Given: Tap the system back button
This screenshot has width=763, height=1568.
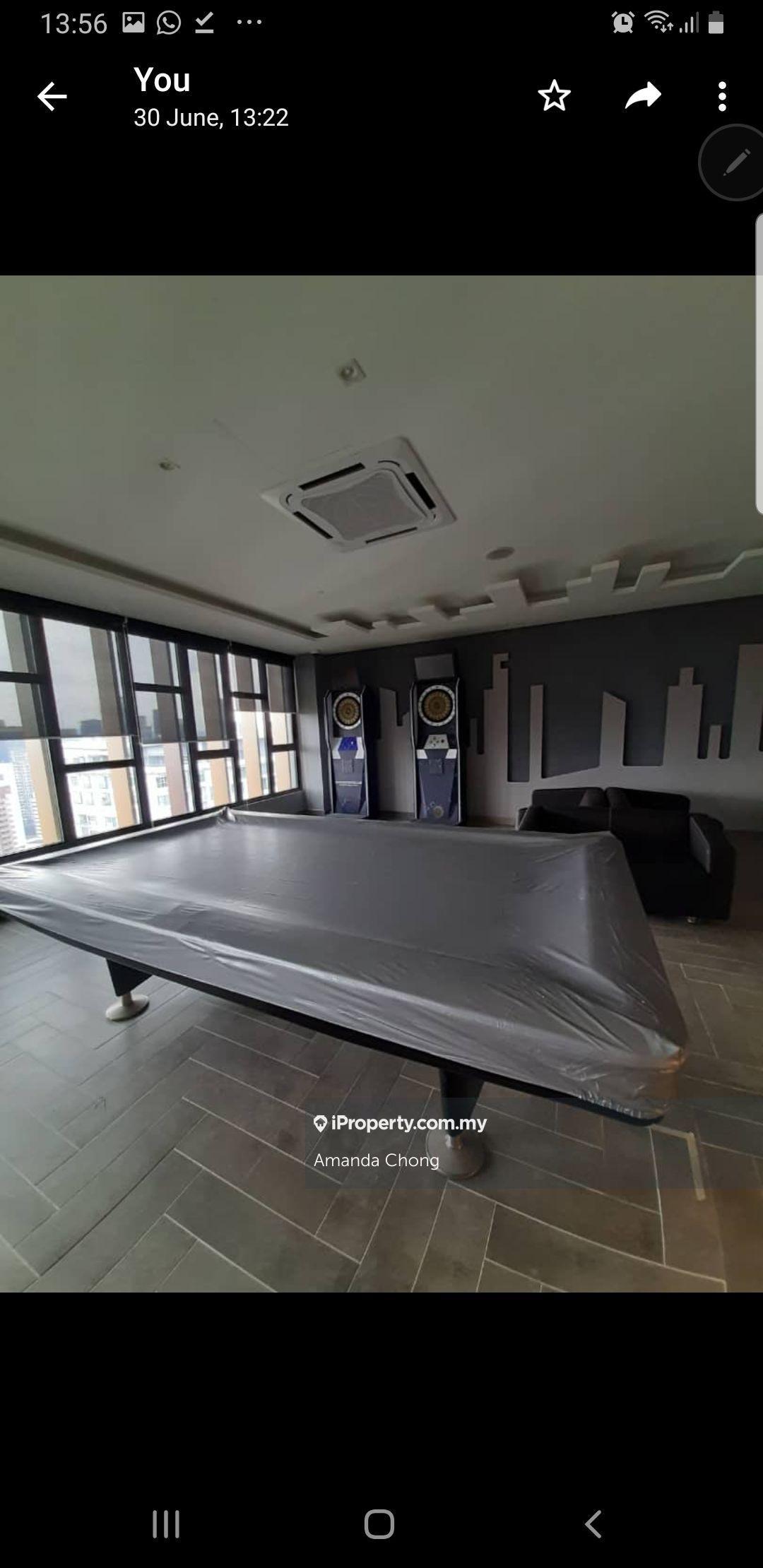Looking at the screenshot, I should click(593, 1524).
